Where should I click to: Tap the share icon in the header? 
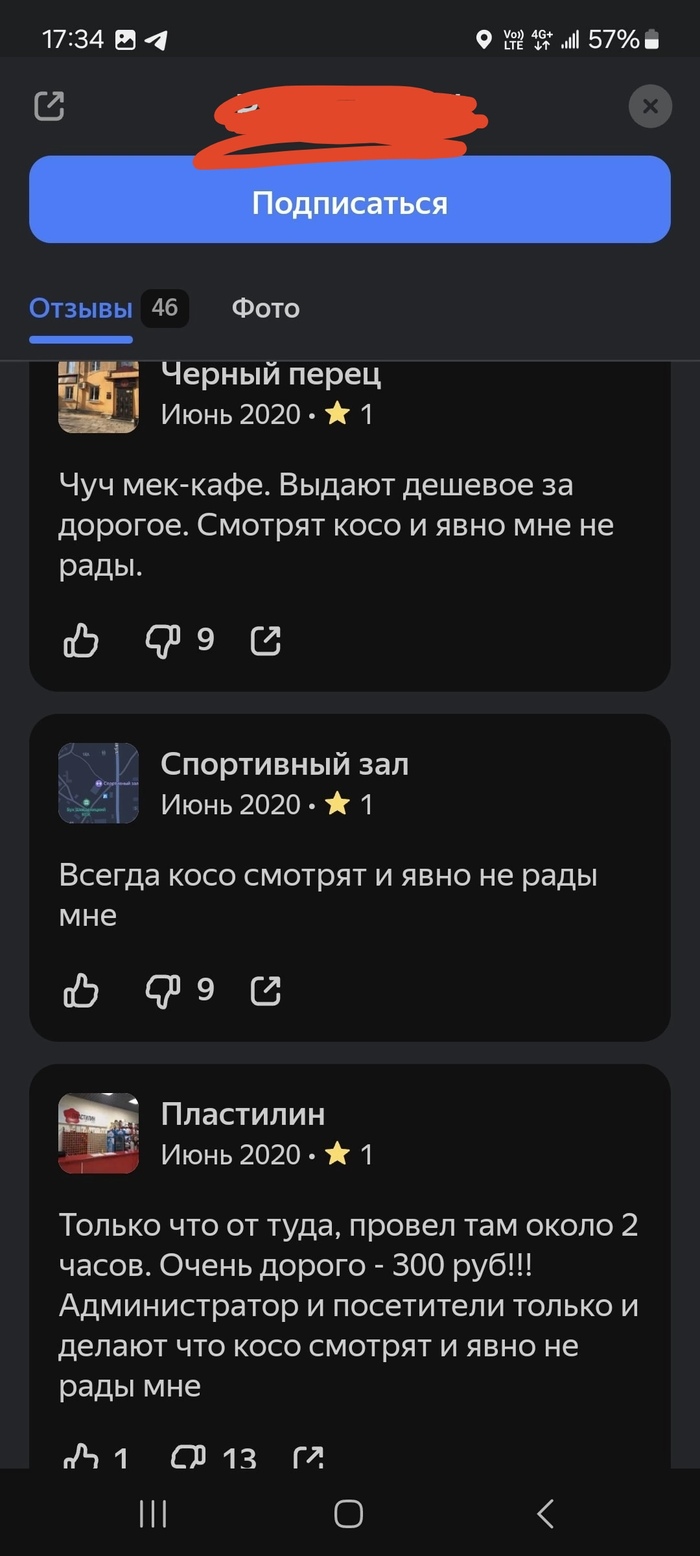pos(49,106)
